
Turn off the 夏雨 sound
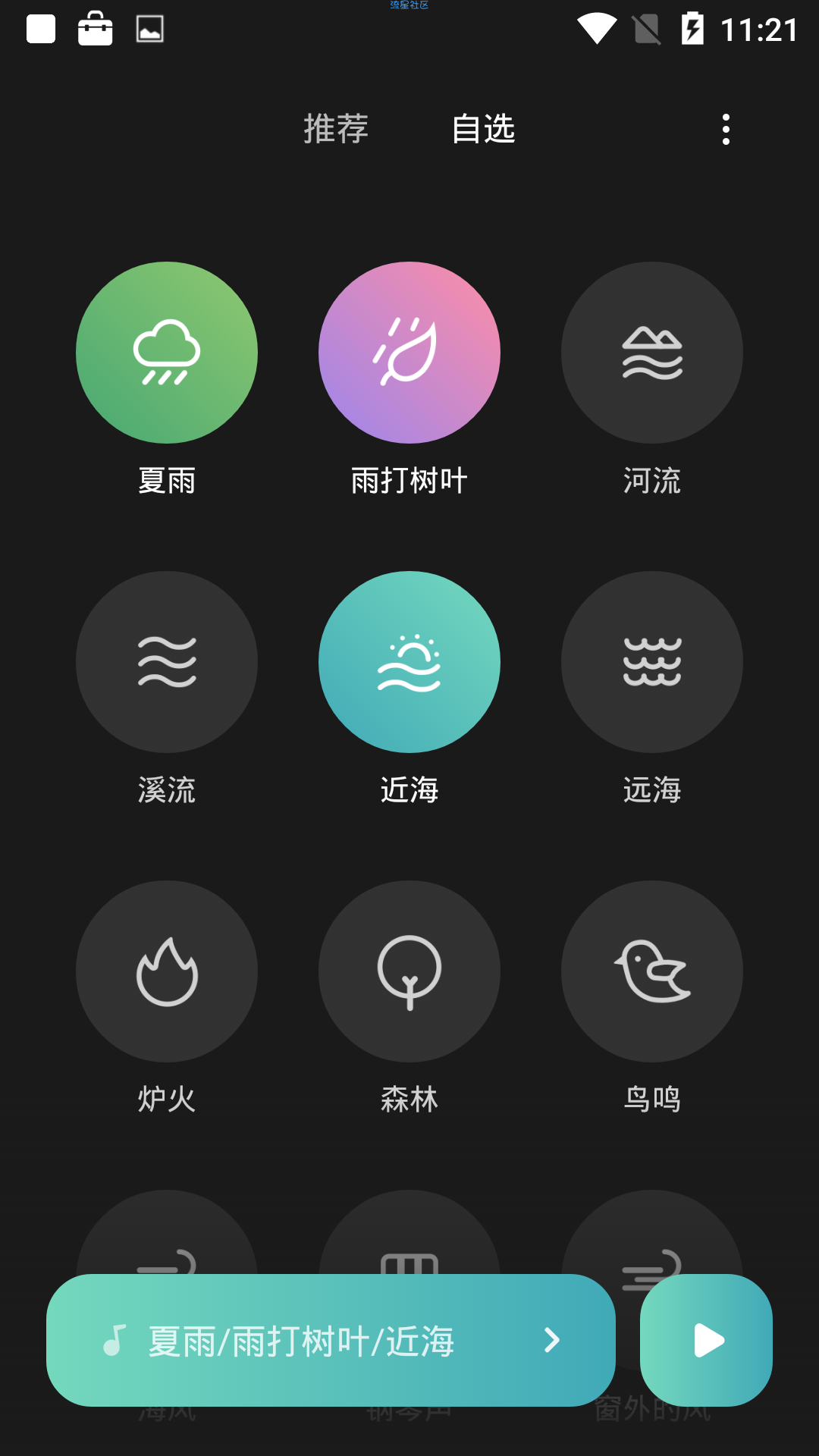click(167, 353)
